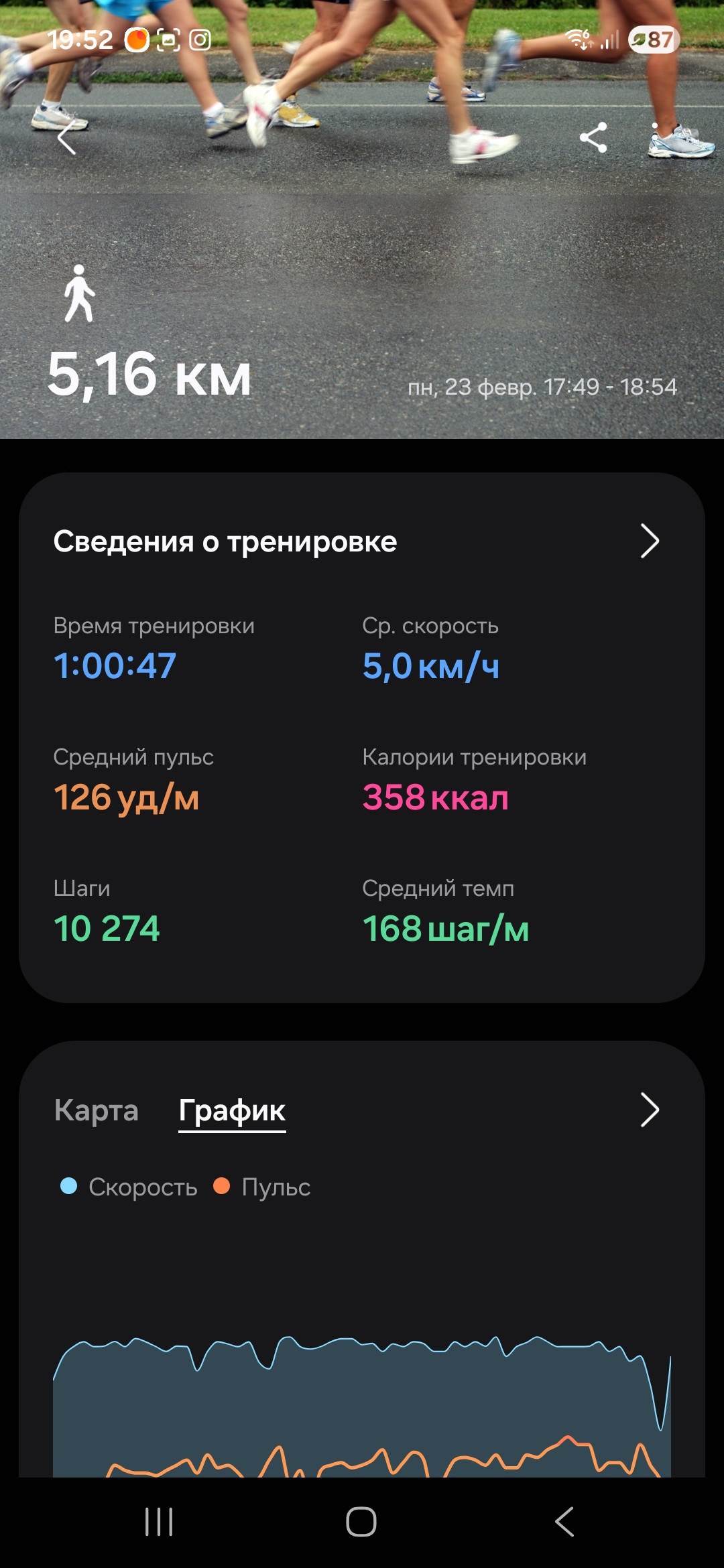724x1568 pixels.
Task: Open Сведения о тренировке details
Action: tap(650, 541)
